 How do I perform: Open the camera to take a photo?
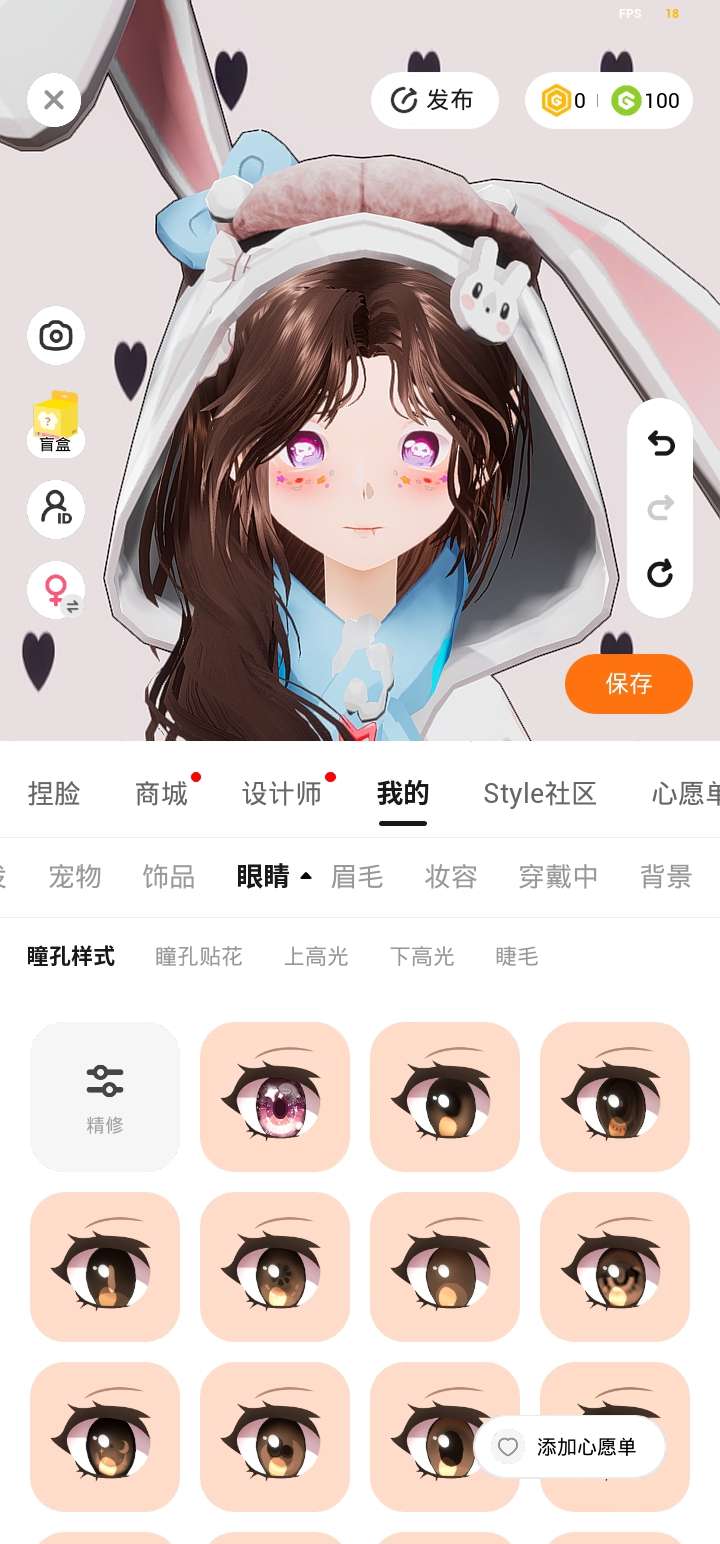pyautogui.click(x=56, y=335)
